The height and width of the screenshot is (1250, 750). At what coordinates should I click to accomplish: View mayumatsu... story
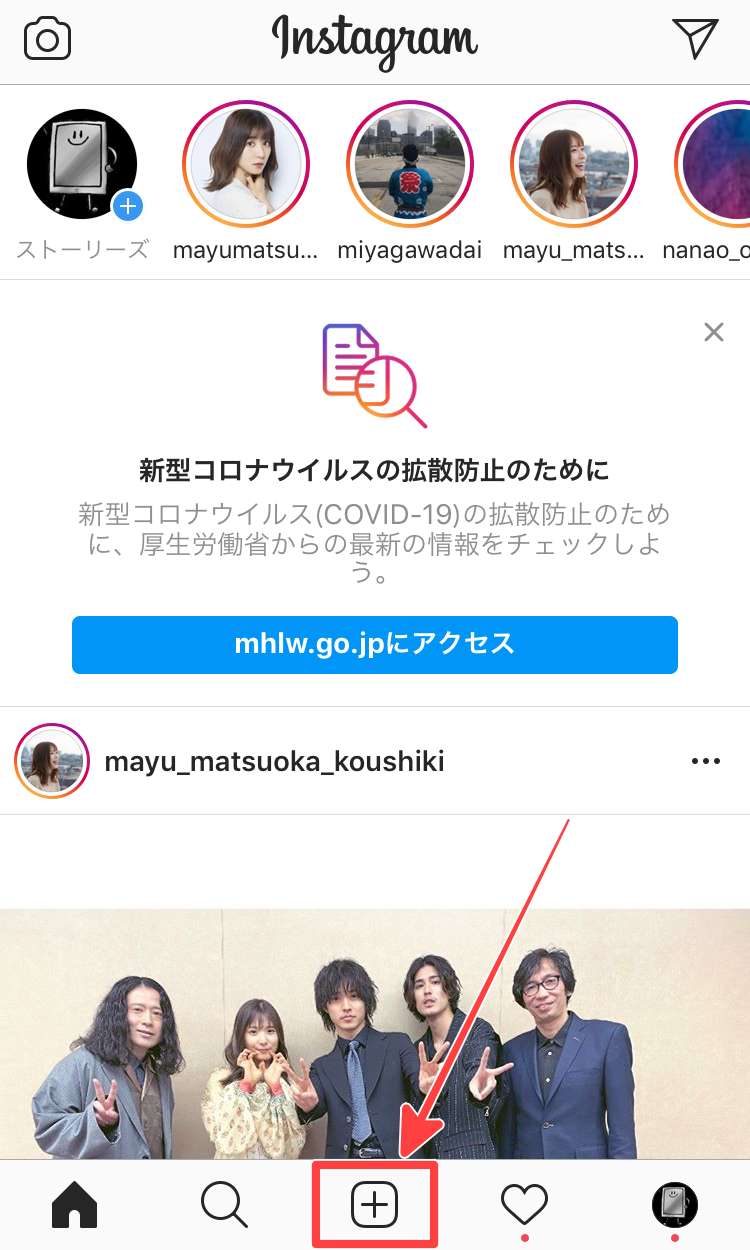coord(246,165)
